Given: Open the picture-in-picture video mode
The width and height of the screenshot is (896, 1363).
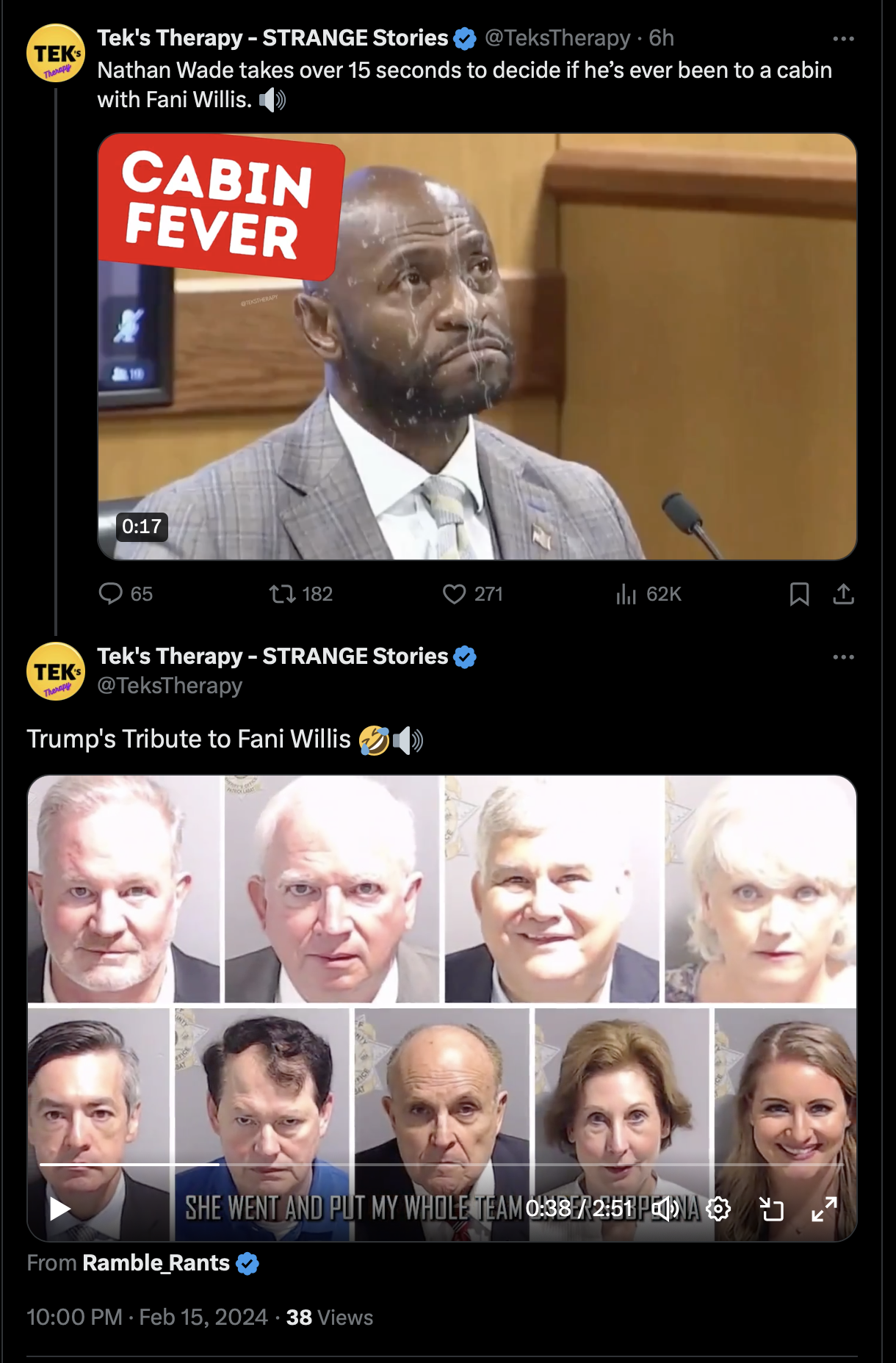Looking at the screenshot, I should coord(771,1208).
